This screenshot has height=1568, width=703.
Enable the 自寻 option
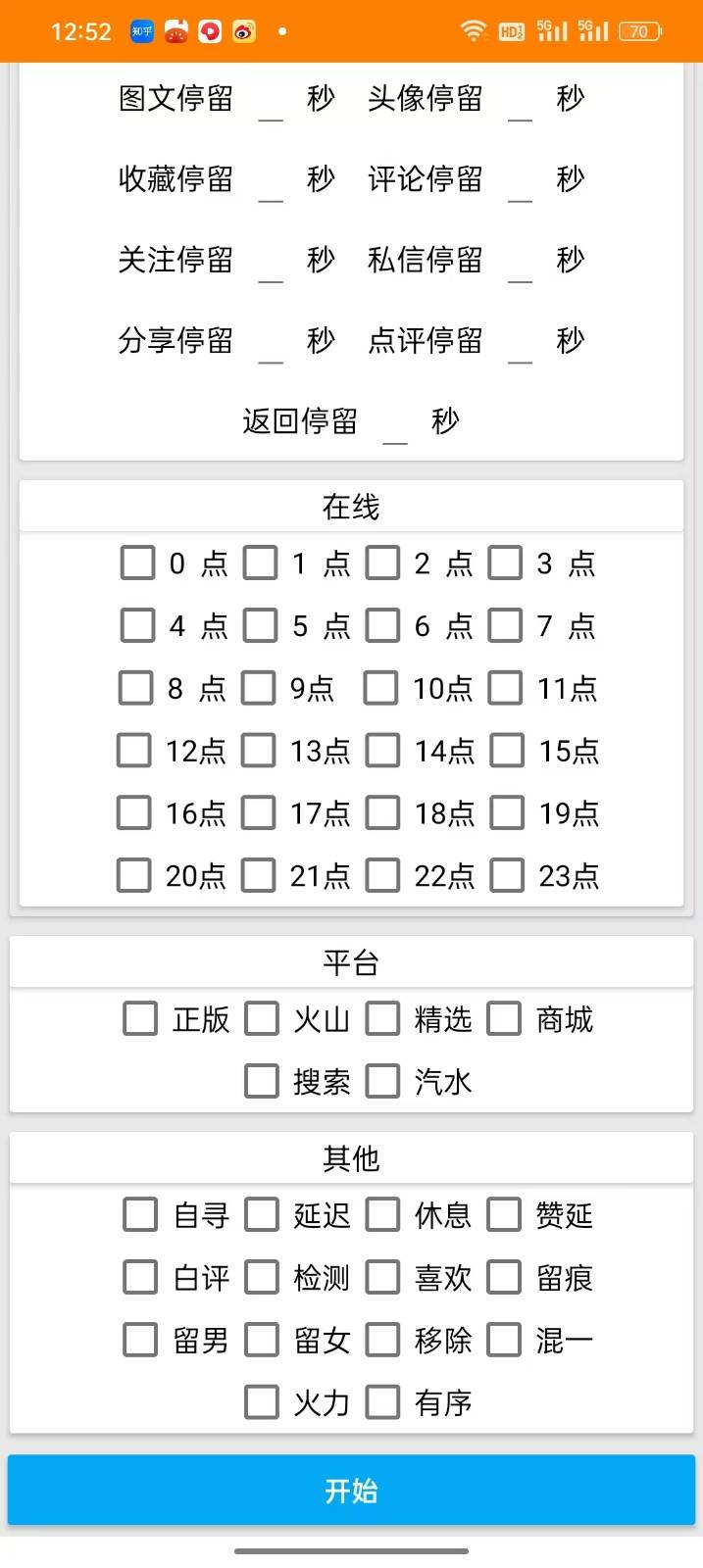pyautogui.click(x=140, y=1214)
